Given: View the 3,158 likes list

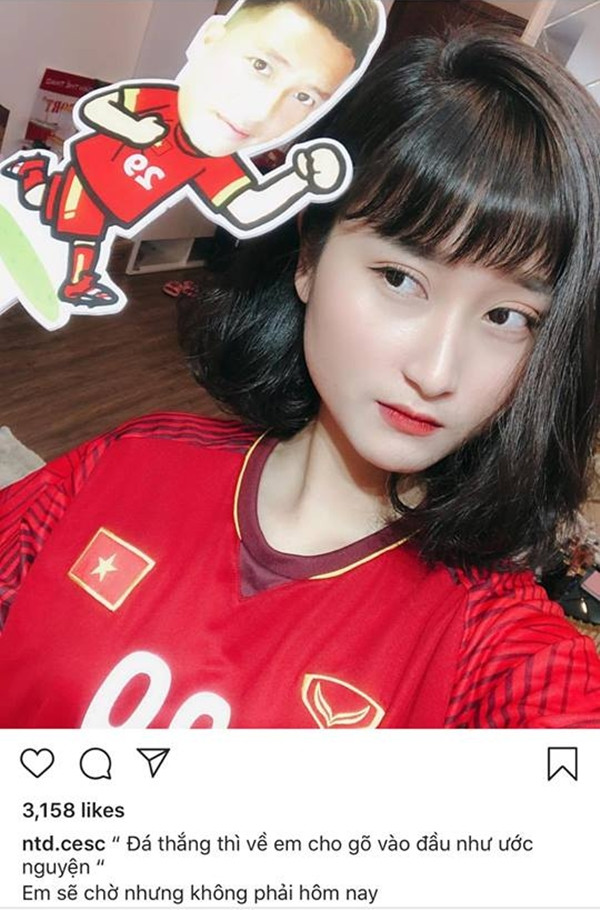Looking at the screenshot, I should tap(72, 810).
